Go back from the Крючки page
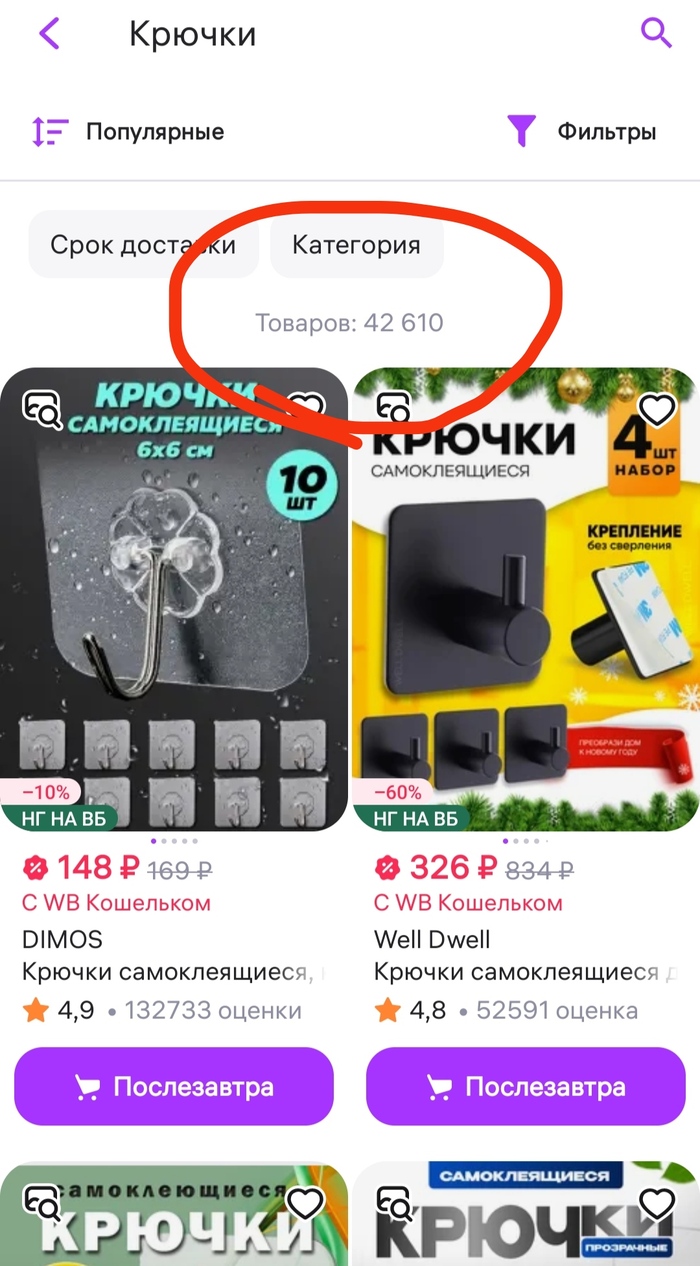Viewport: 700px width, 1266px height. click(x=49, y=34)
